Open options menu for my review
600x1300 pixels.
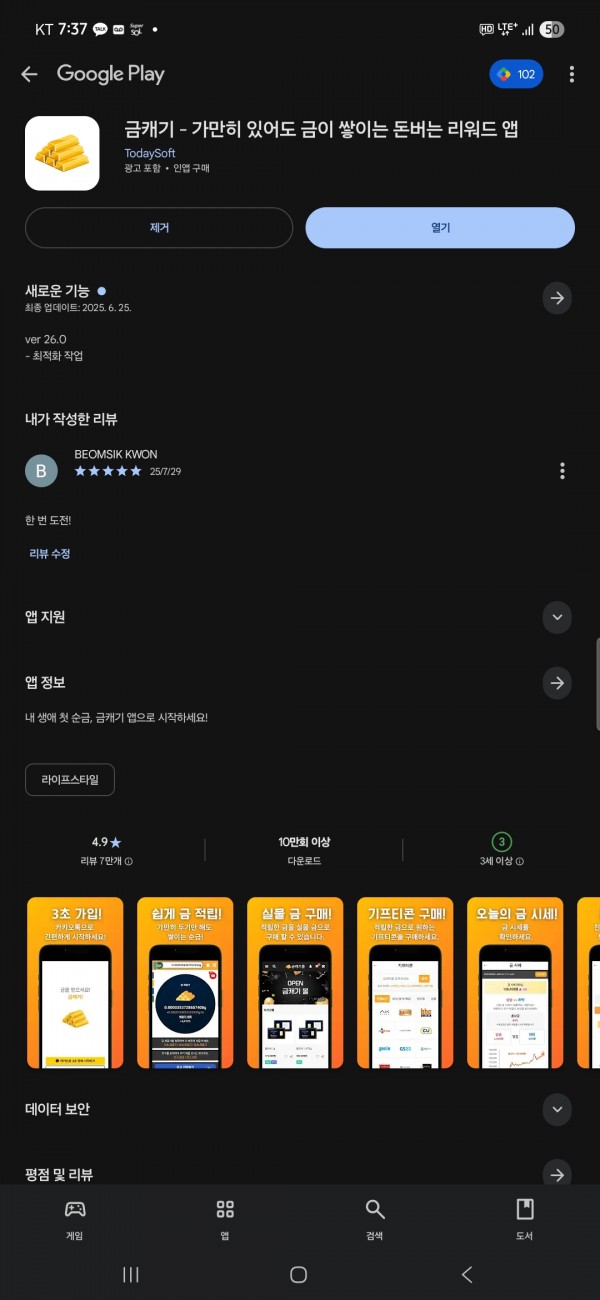point(563,470)
